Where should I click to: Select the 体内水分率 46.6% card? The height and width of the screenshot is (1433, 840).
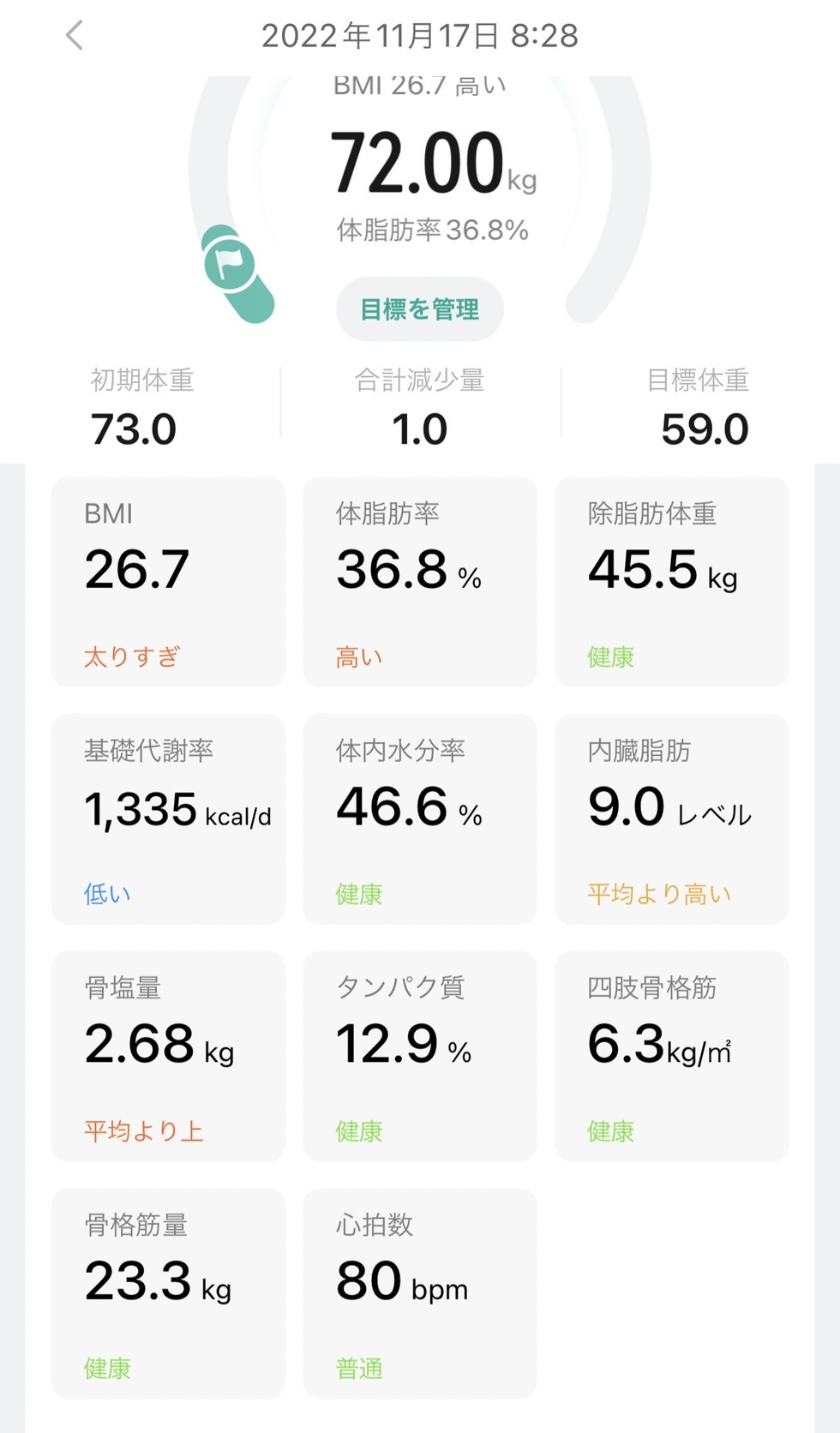[x=420, y=819]
